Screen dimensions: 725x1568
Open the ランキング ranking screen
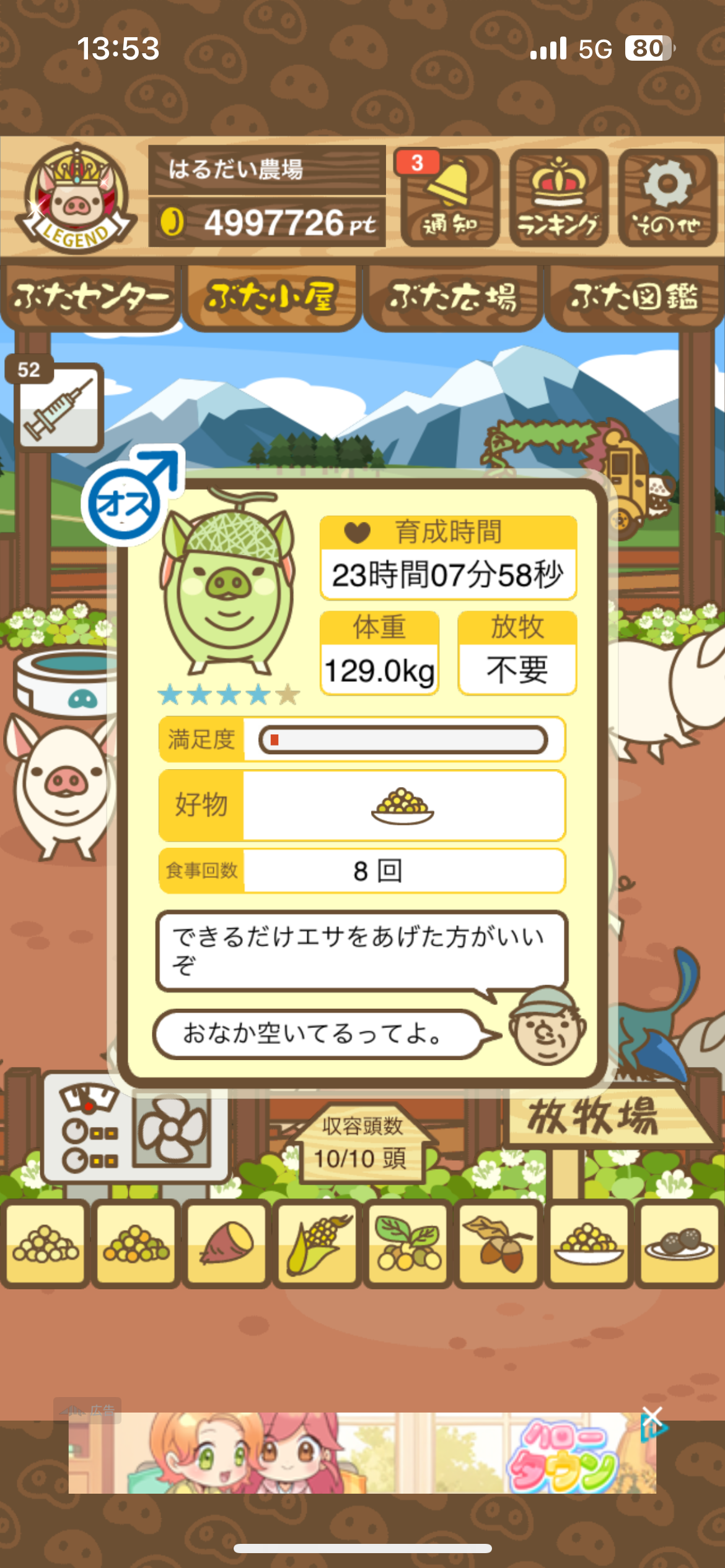(558, 198)
